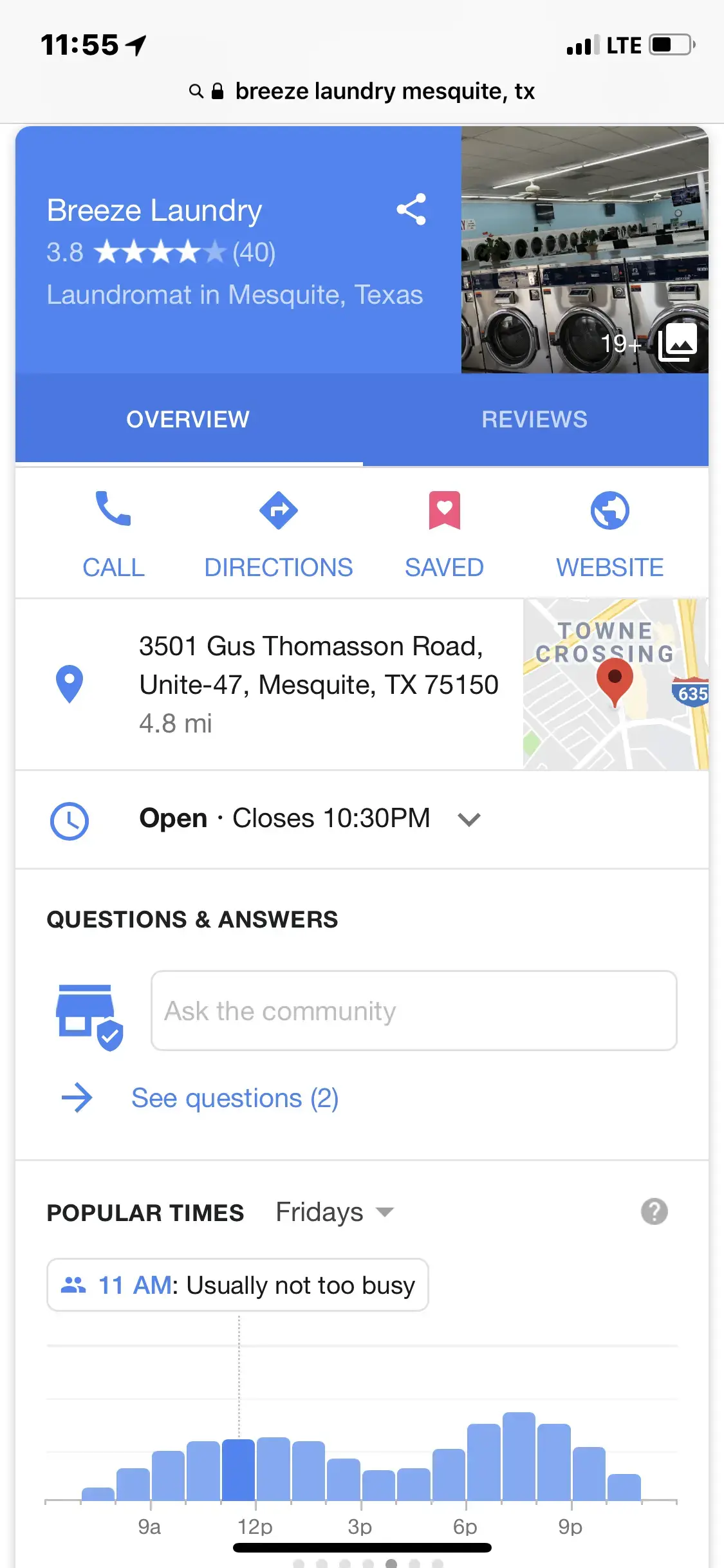Get directions to Breeze Laundry

278,534
